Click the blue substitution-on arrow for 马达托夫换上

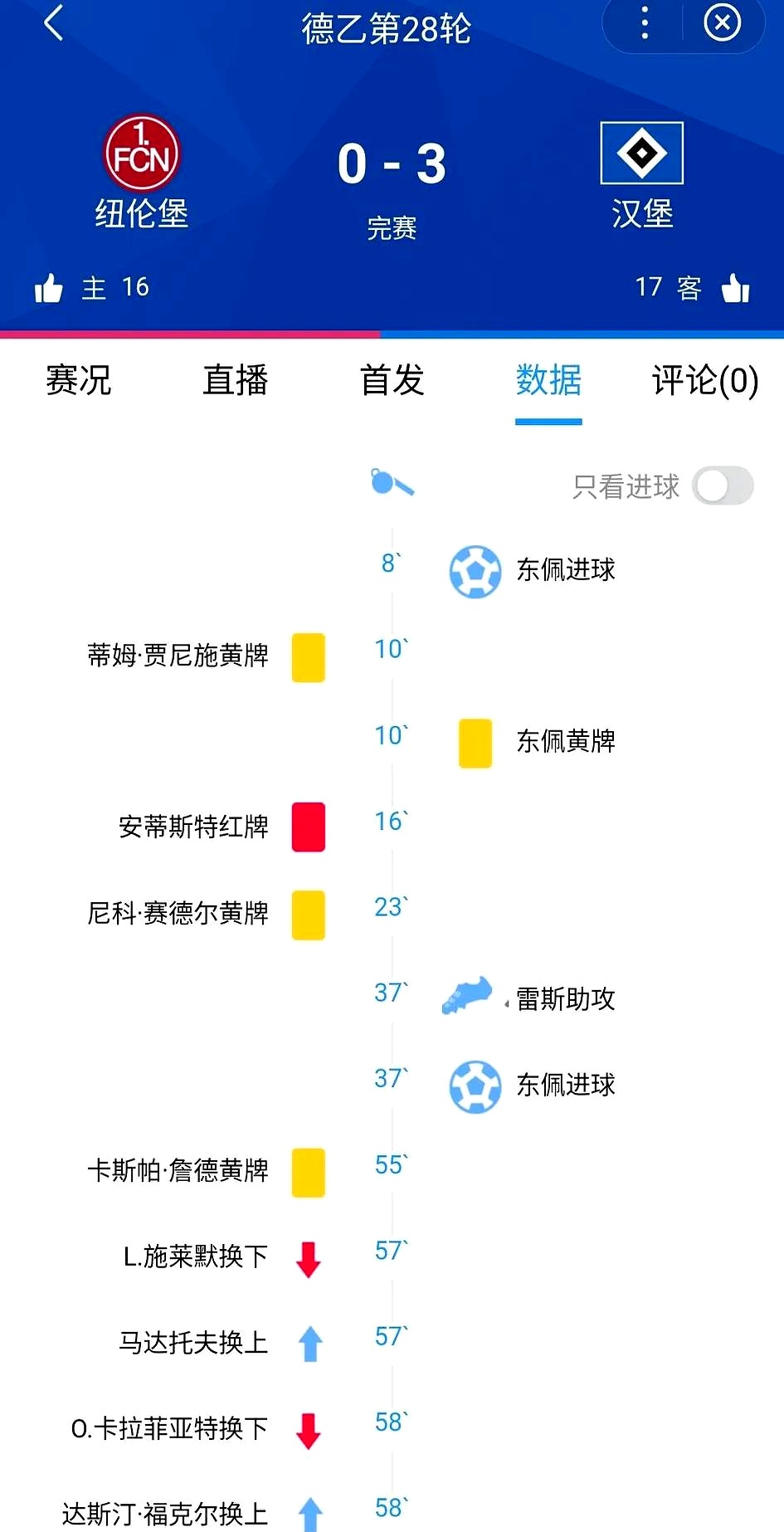(309, 1344)
